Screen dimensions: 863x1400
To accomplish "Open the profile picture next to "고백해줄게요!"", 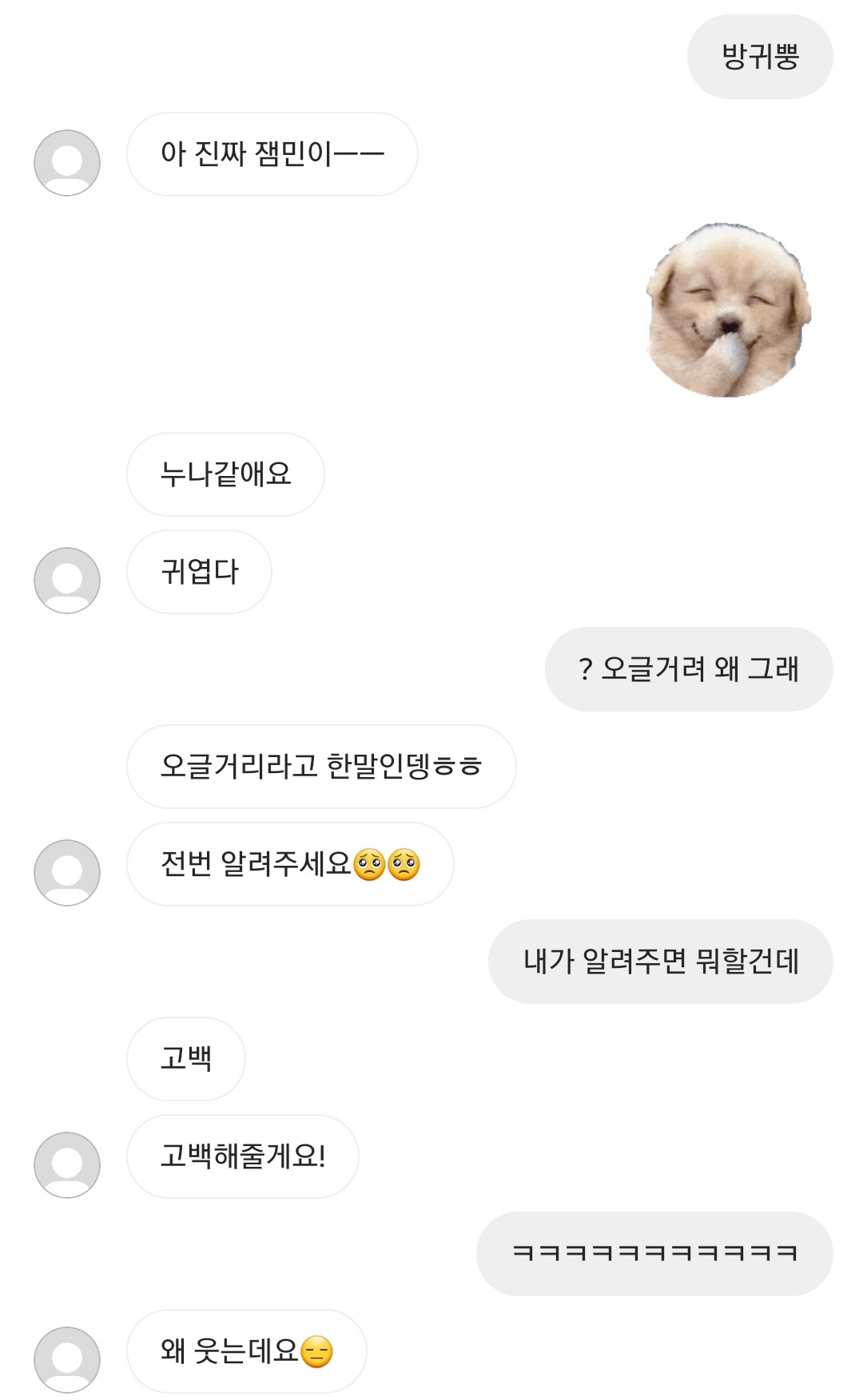I will (67, 1165).
